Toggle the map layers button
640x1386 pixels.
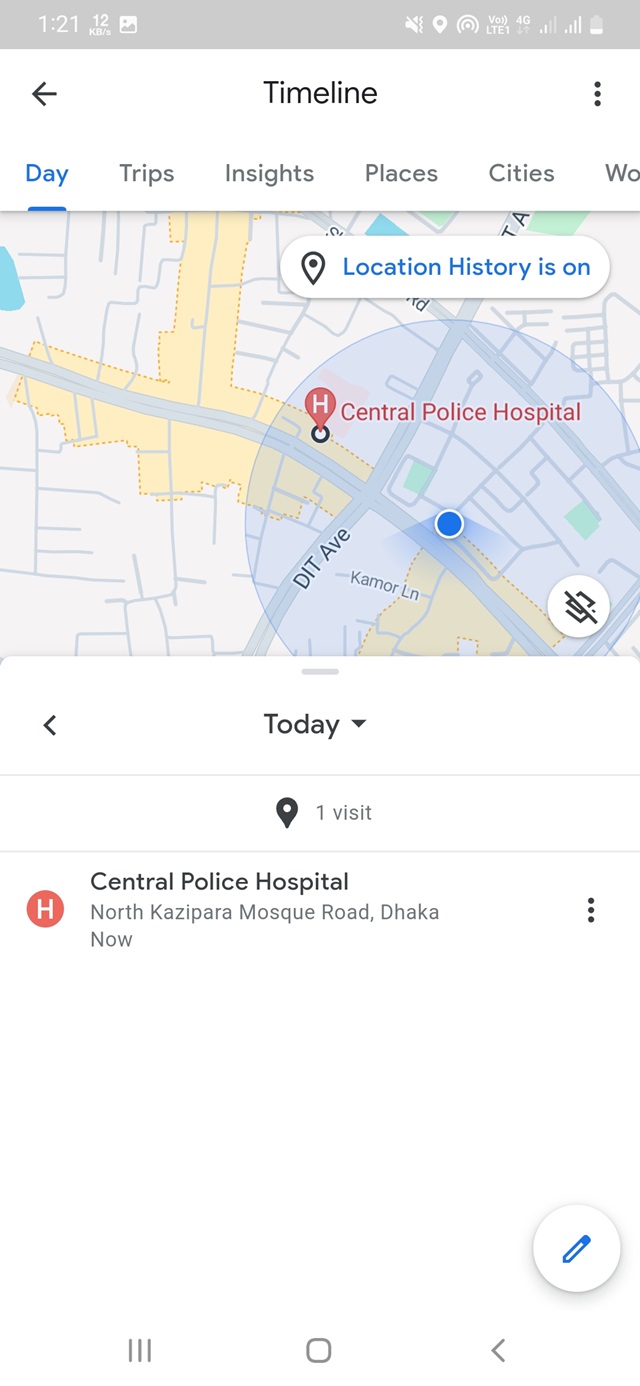click(579, 606)
